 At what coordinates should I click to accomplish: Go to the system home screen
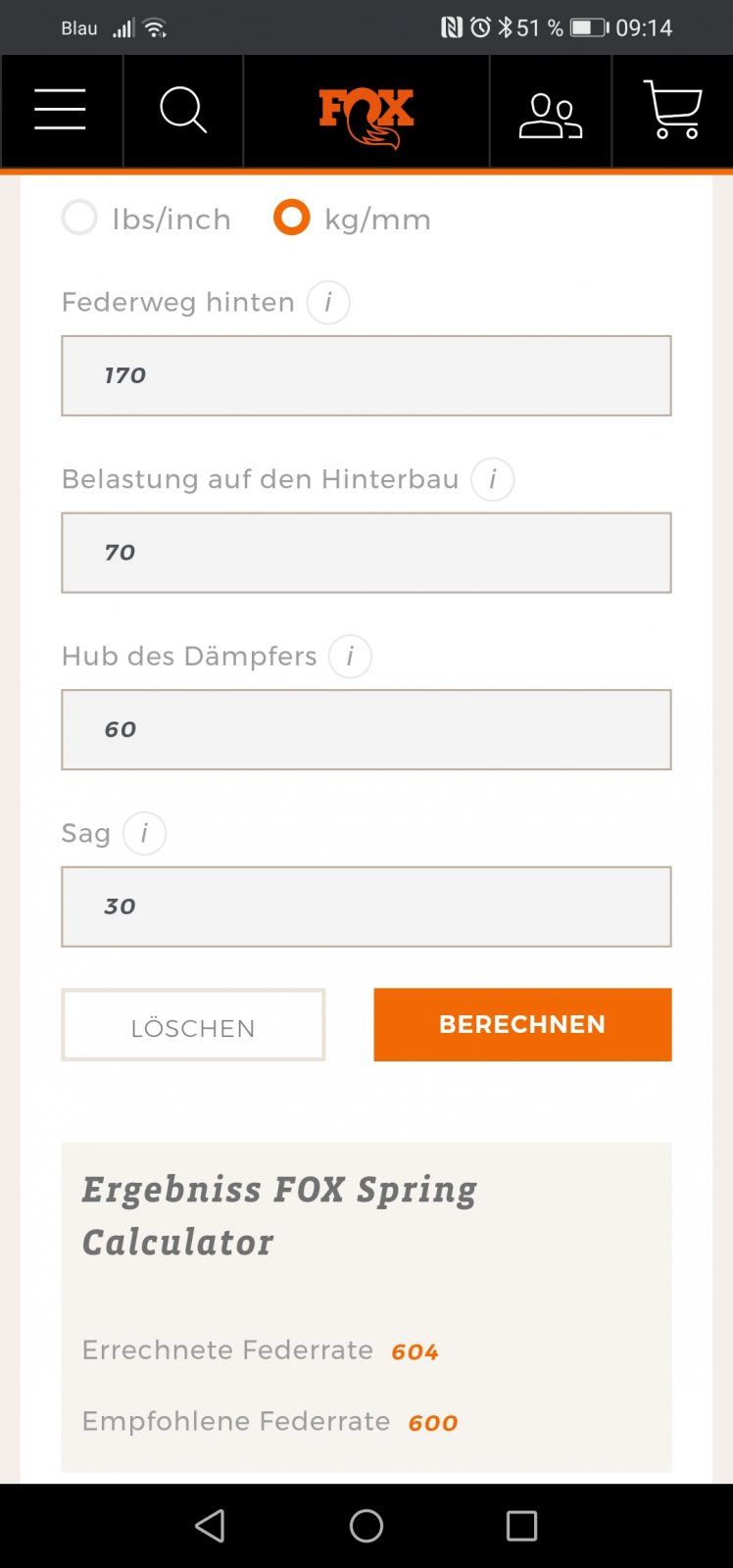pyautogui.click(x=366, y=1525)
